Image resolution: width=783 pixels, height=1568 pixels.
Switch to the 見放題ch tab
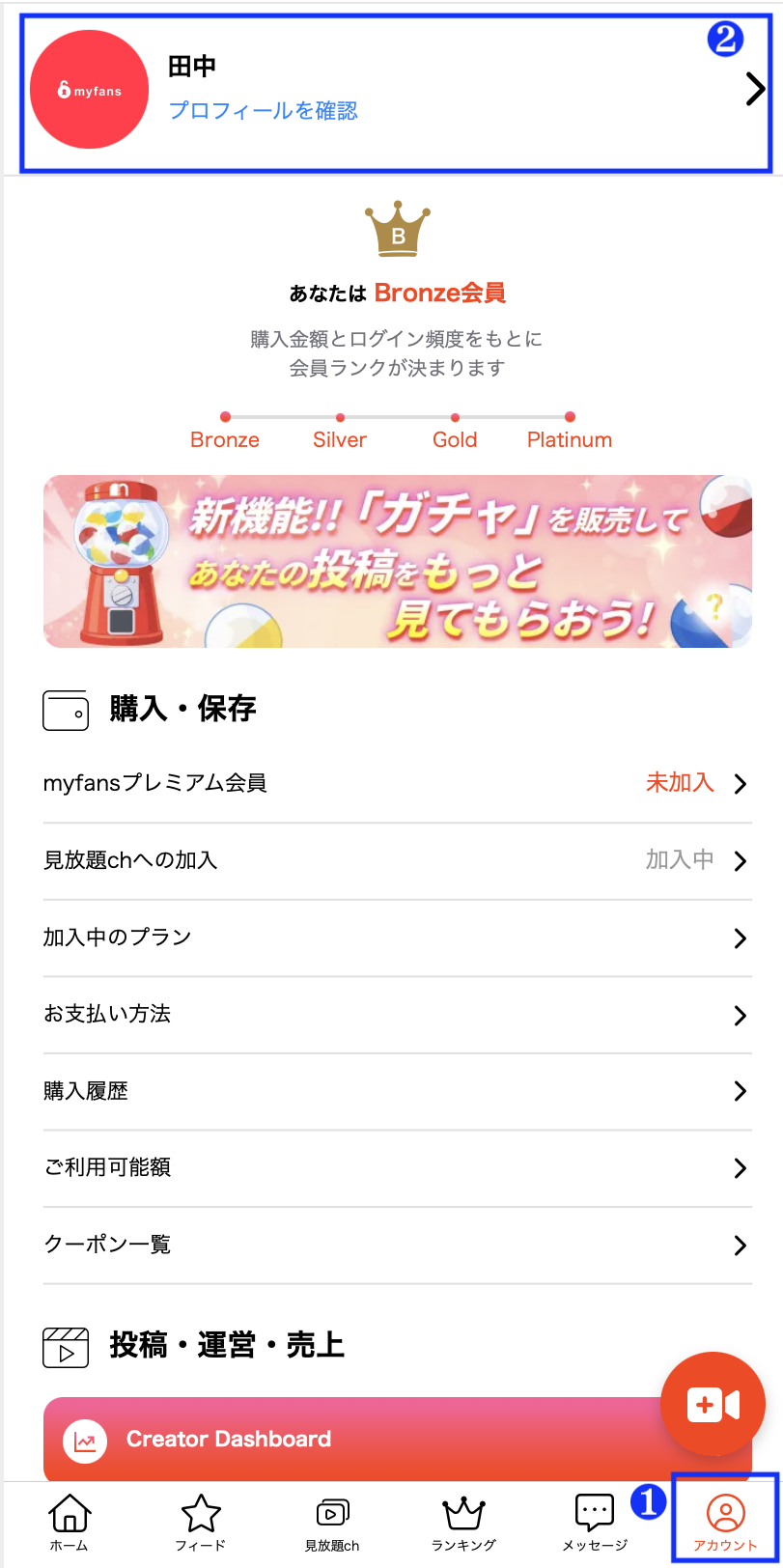[332, 1524]
